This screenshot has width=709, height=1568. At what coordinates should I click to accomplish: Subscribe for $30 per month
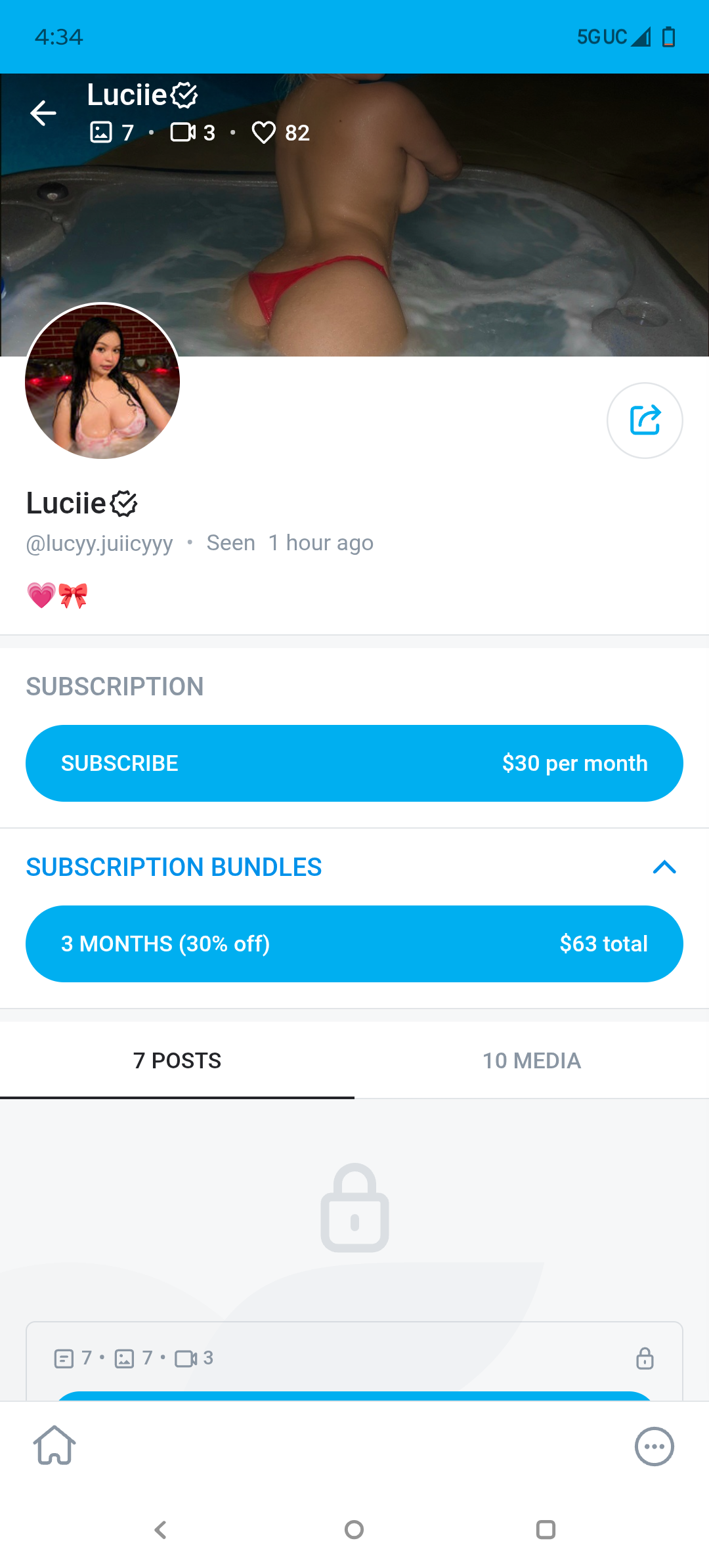tap(354, 763)
